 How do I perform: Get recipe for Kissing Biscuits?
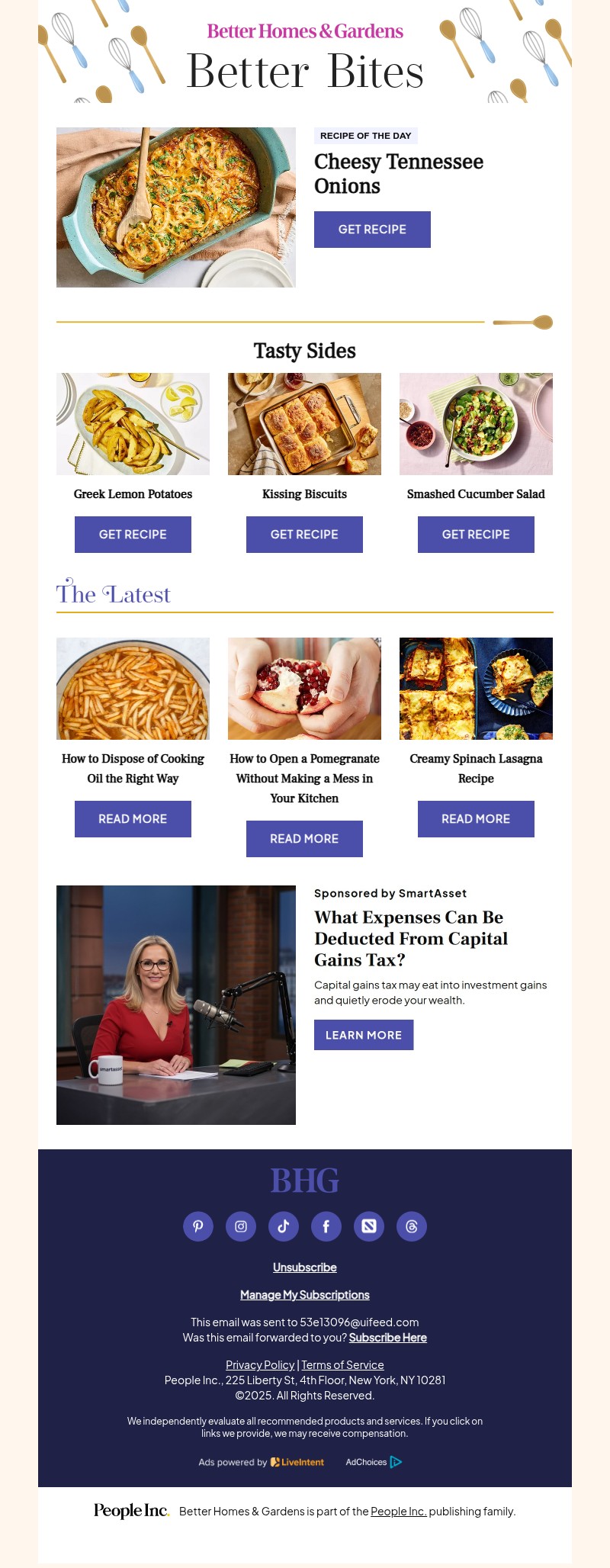click(303, 534)
